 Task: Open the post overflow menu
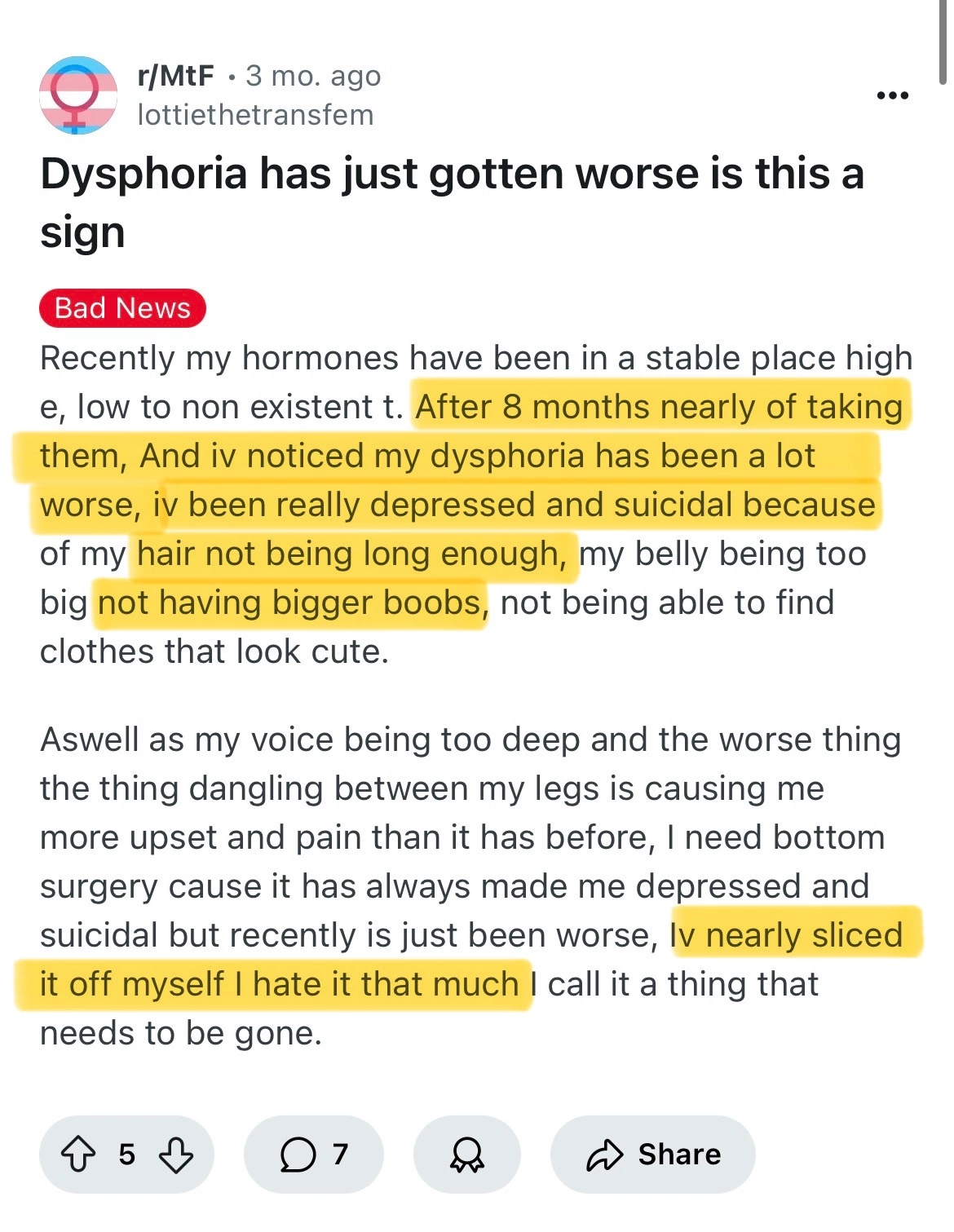point(892,95)
